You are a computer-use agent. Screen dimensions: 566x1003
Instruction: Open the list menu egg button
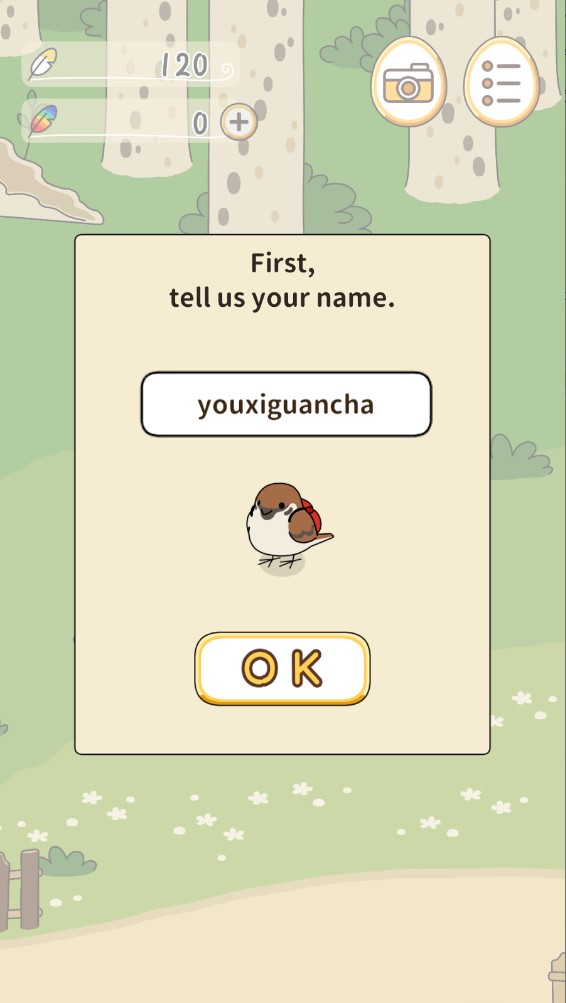(501, 81)
